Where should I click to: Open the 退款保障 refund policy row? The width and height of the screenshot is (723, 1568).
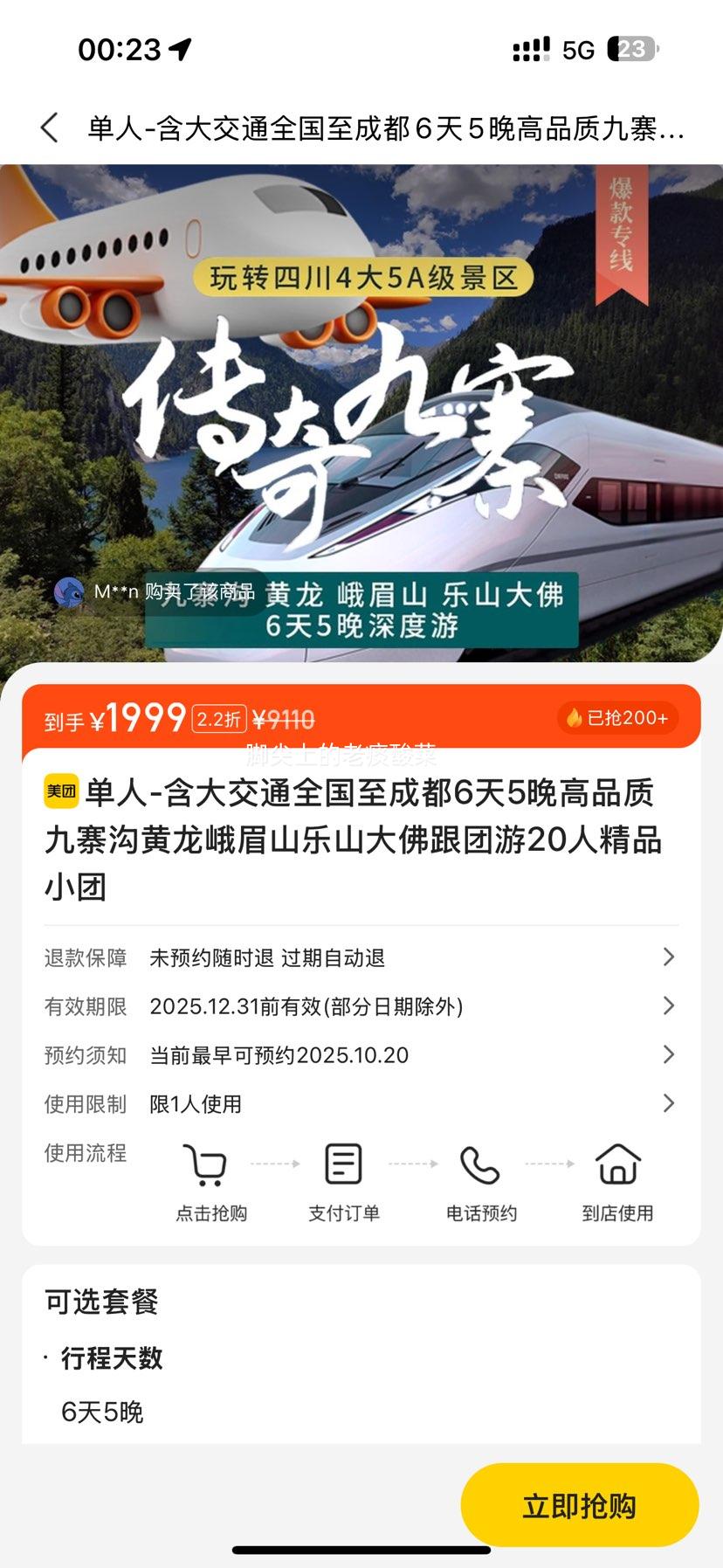click(x=361, y=957)
